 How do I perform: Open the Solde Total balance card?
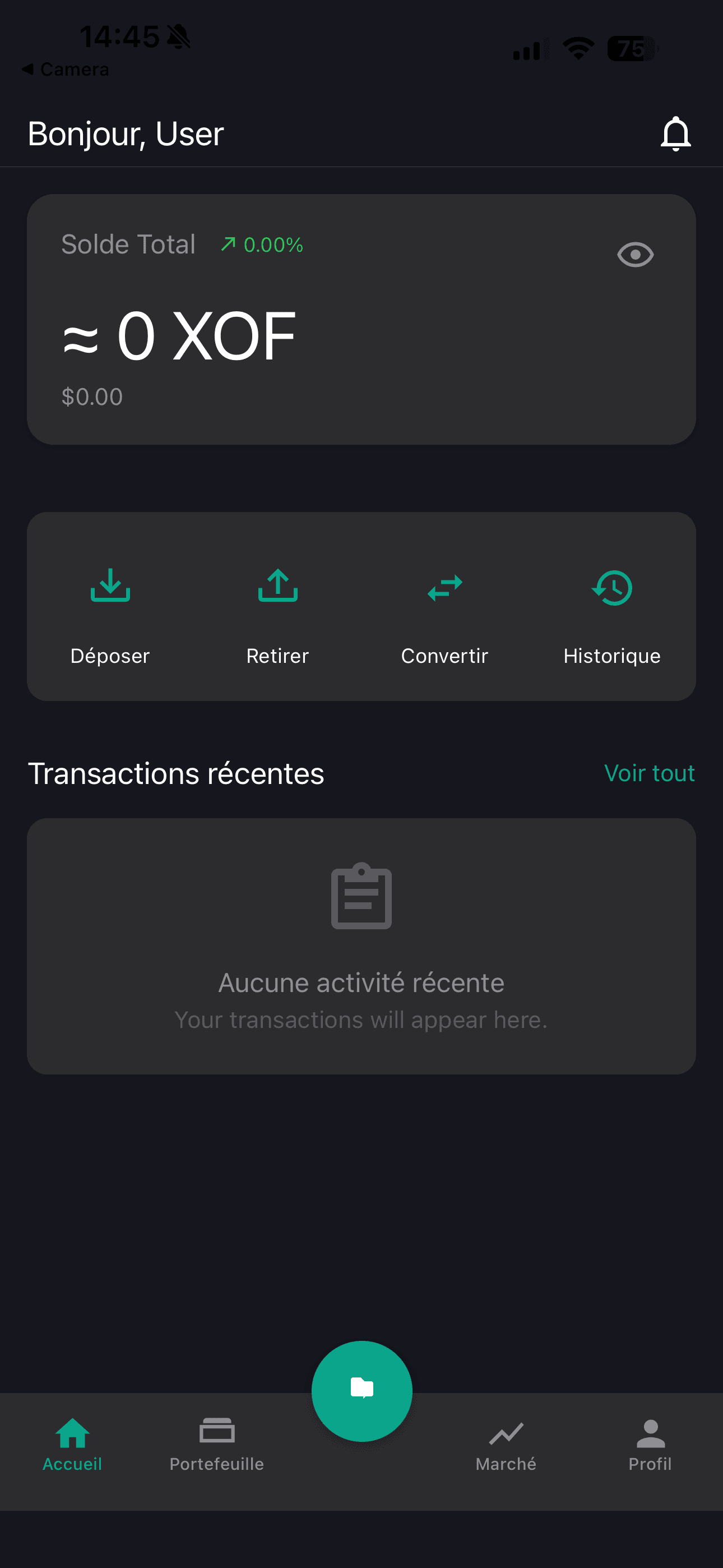pyautogui.click(x=361, y=319)
